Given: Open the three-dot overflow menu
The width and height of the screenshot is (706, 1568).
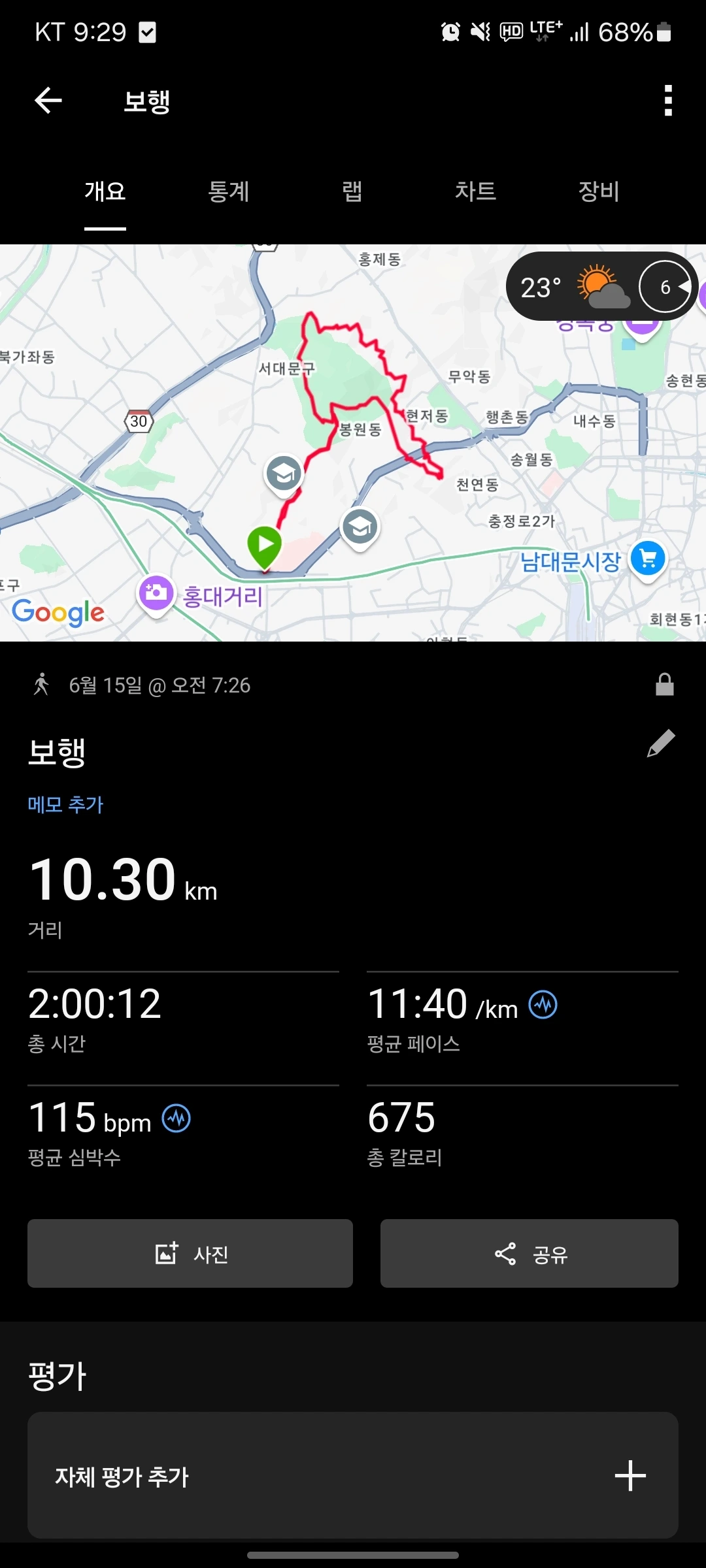Looking at the screenshot, I should click(668, 101).
